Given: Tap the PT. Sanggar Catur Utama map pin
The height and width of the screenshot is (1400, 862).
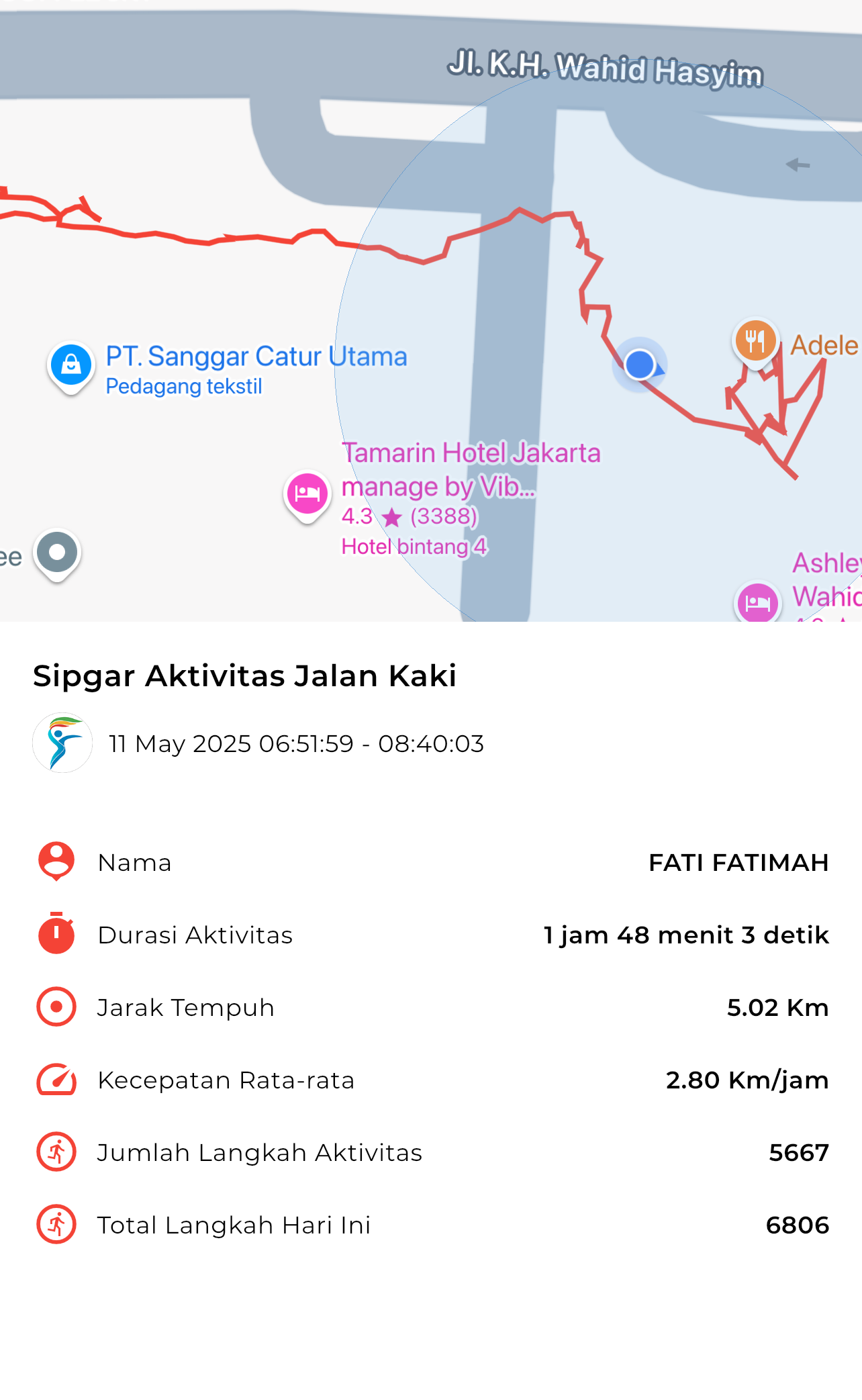Looking at the screenshot, I should 71,367.
